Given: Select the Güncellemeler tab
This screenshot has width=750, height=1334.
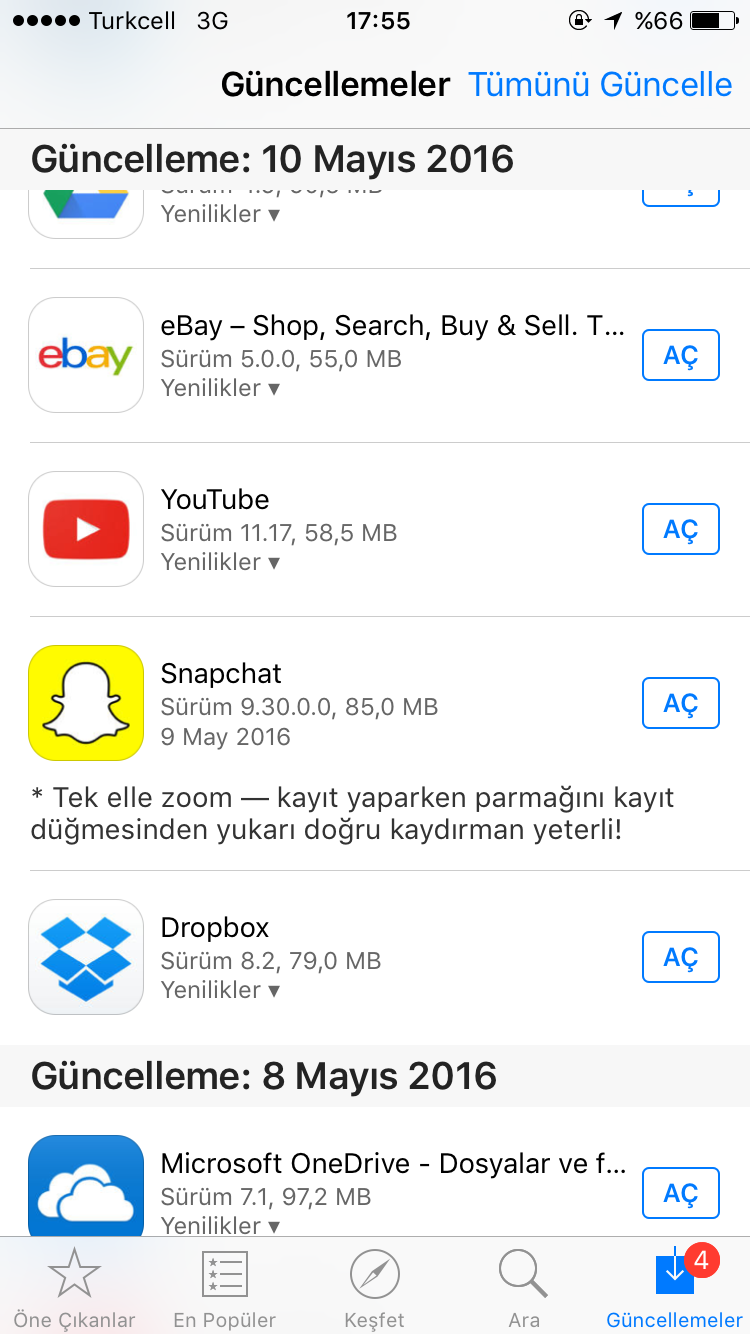Looking at the screenshot, I should tap(675, 1287).
